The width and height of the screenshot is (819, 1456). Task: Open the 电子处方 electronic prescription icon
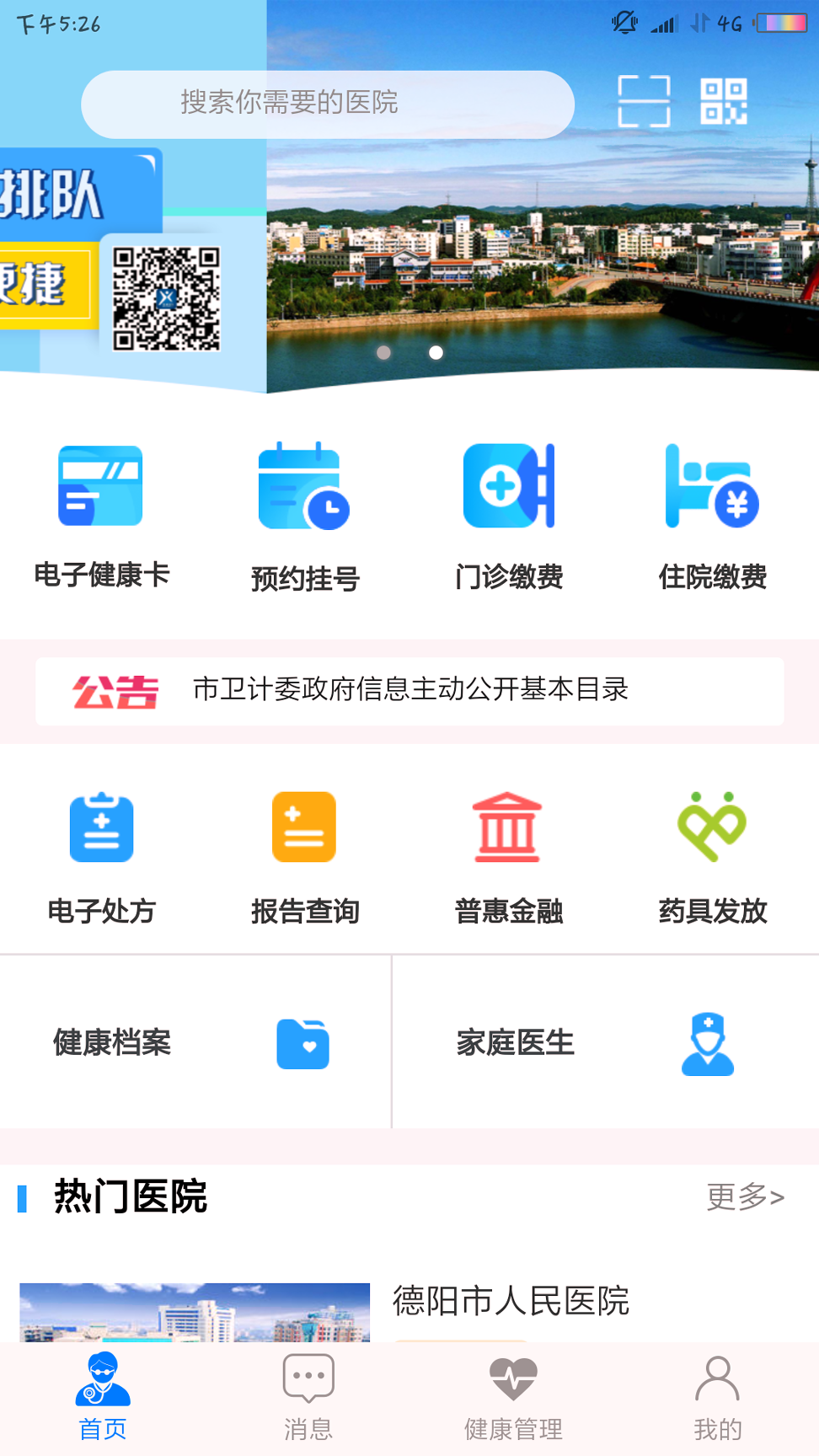(x=101, y=827)
